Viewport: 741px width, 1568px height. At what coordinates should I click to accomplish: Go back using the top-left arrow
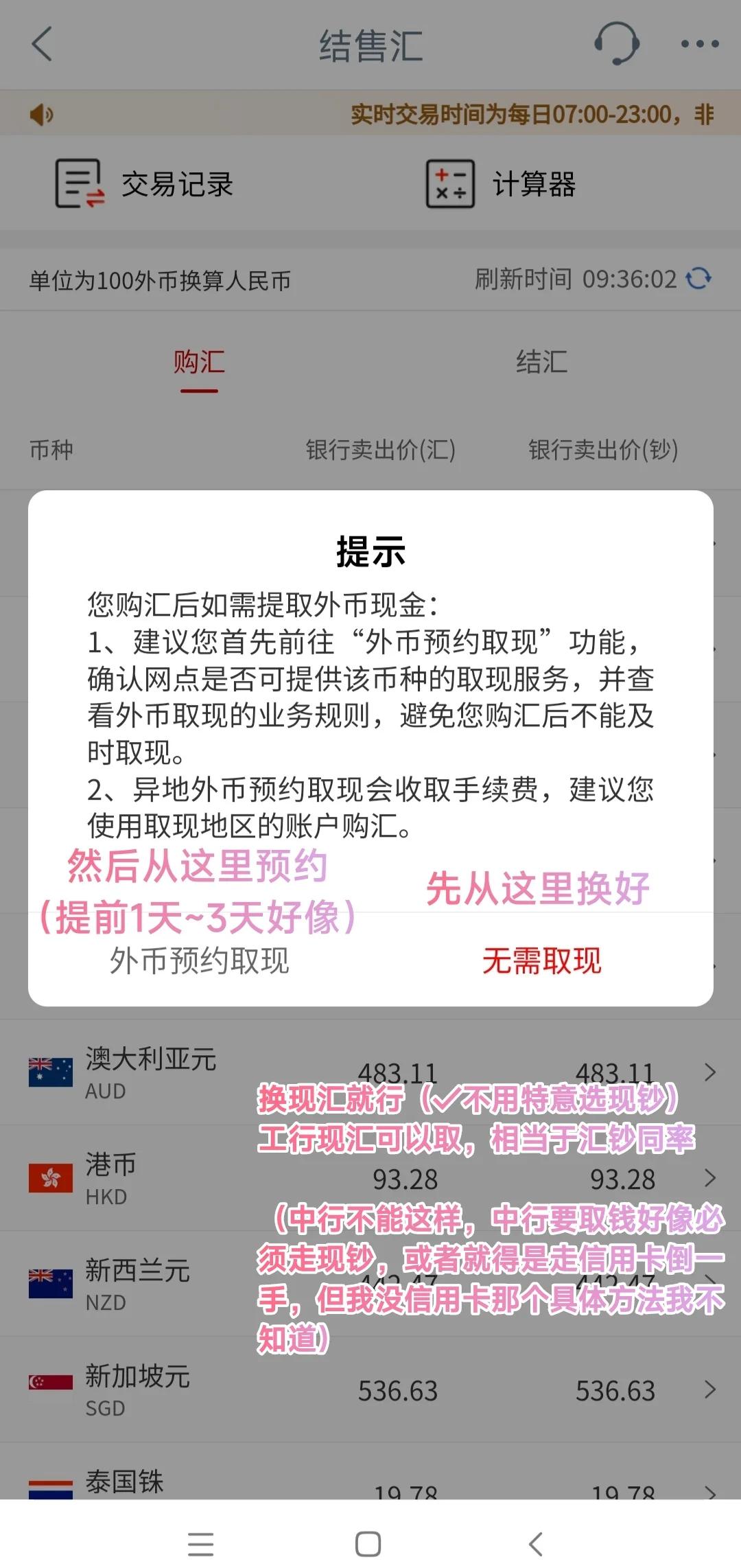click(43, 45)
